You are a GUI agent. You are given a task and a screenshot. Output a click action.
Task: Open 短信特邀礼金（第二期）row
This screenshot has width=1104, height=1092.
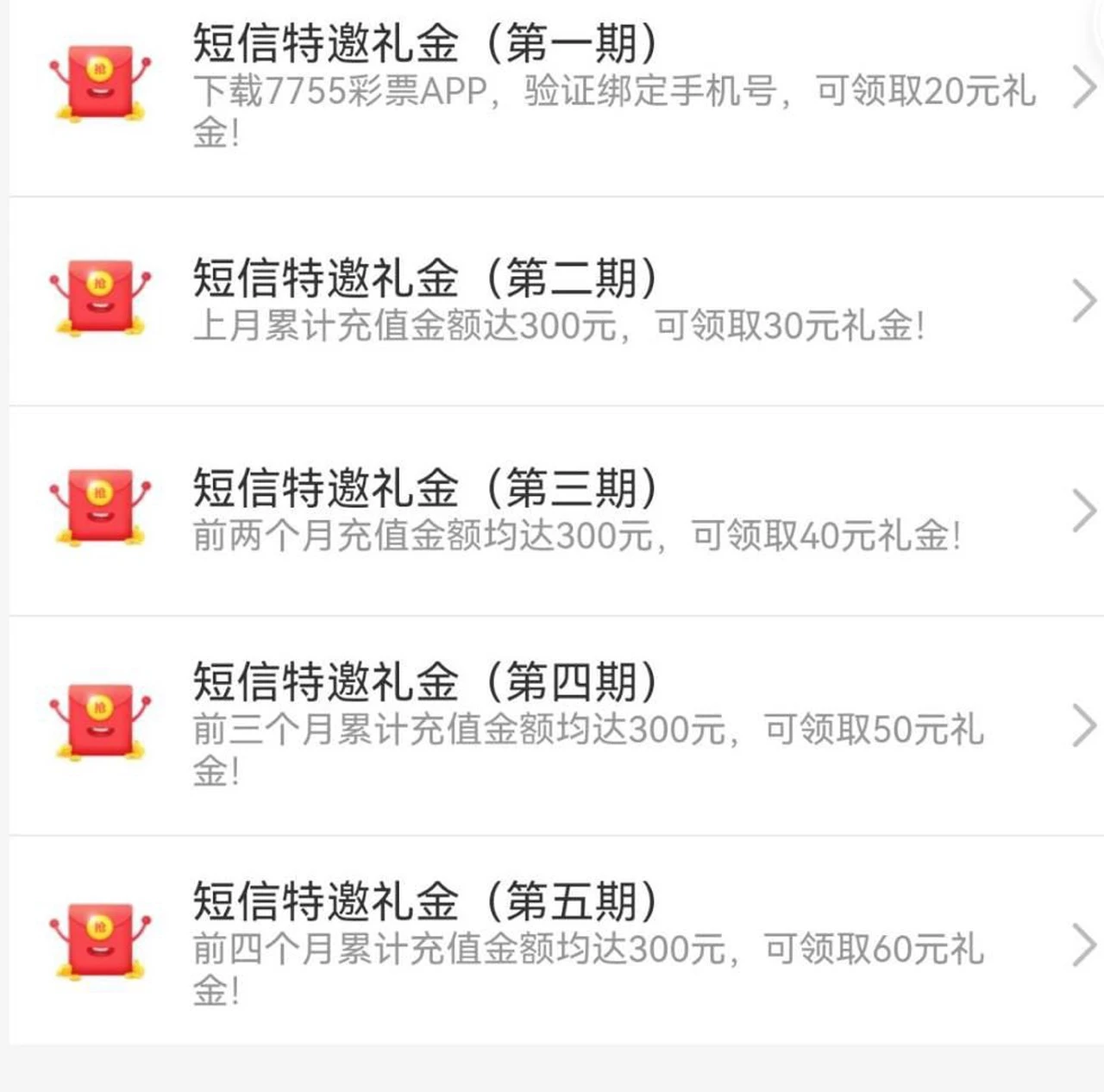click(x=552, y=300)
